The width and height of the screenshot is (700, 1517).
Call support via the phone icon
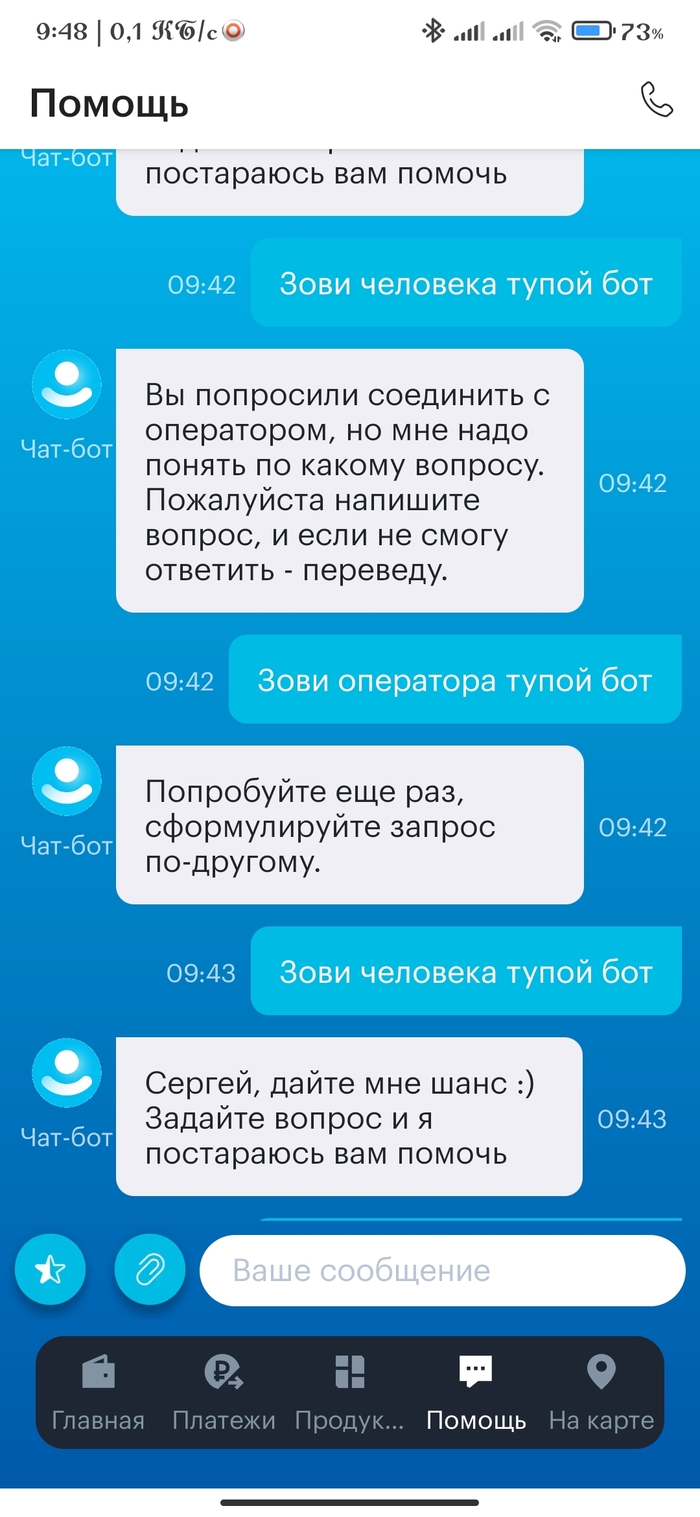[x=656, y=100]
